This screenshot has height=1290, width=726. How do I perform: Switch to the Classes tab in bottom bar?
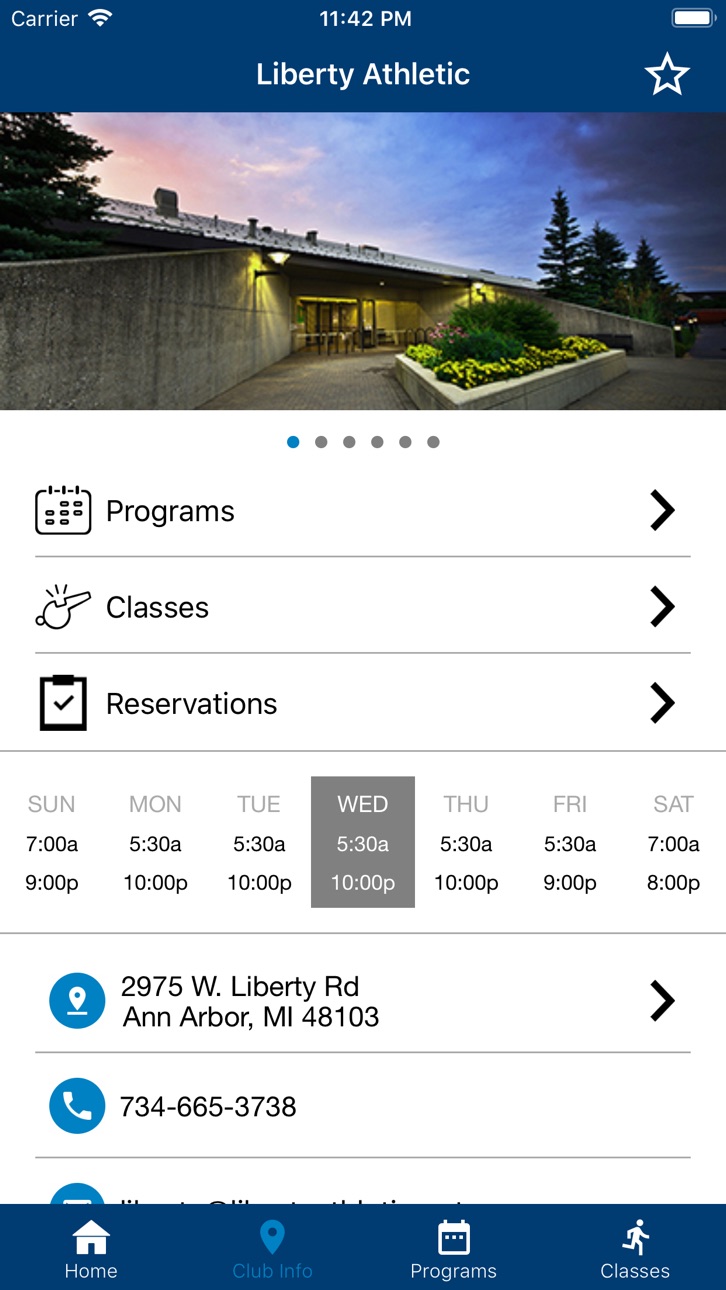tap(635, 1250)
